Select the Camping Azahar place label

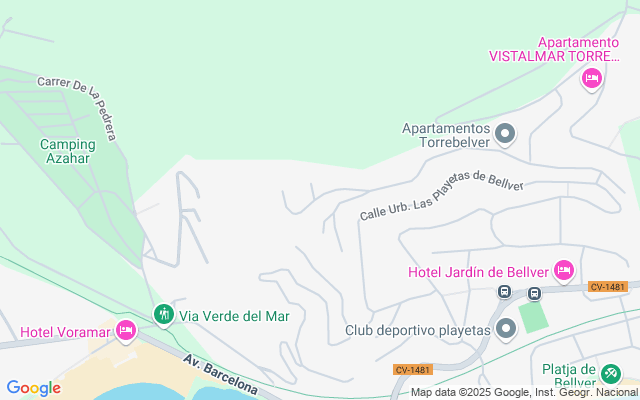pos(65,151)
